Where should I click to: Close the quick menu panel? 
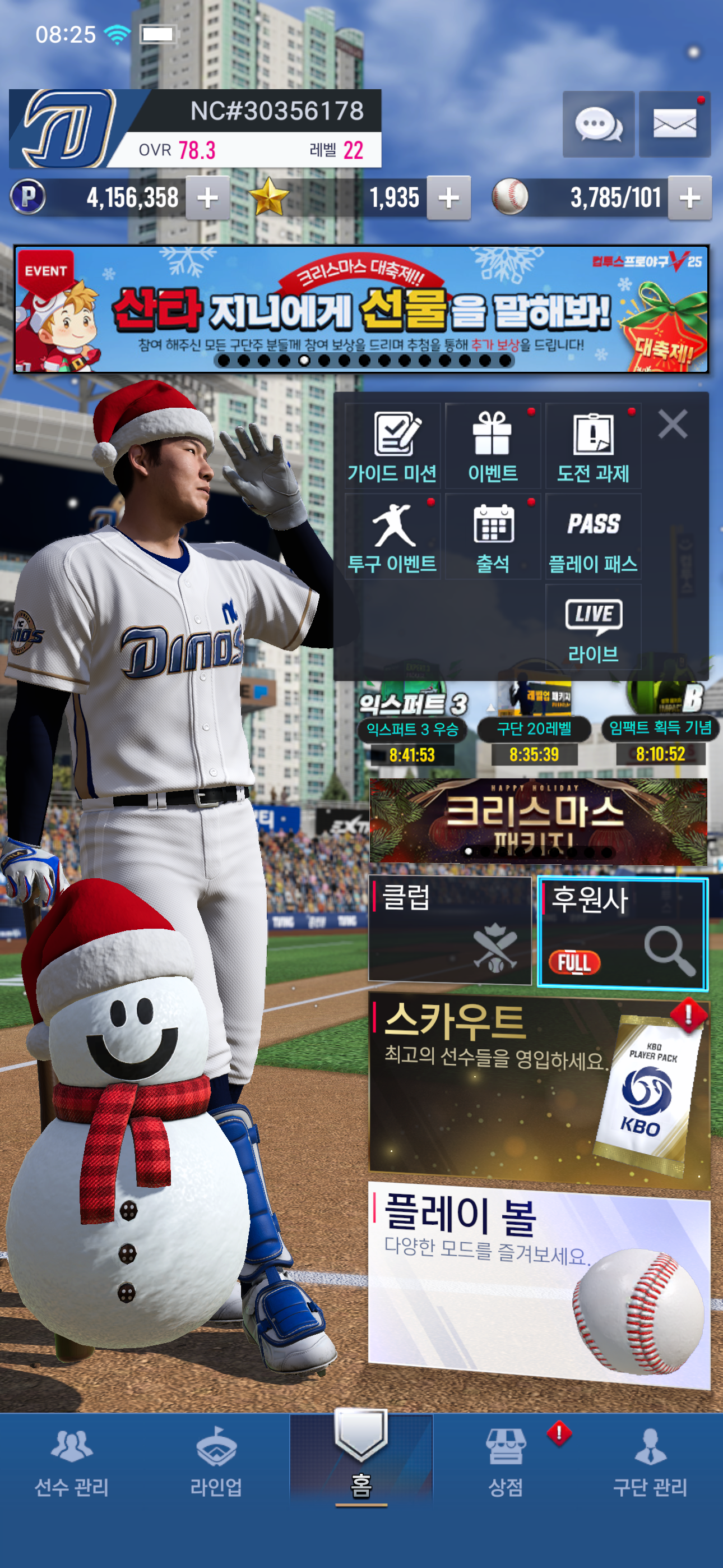pos(673,423)
